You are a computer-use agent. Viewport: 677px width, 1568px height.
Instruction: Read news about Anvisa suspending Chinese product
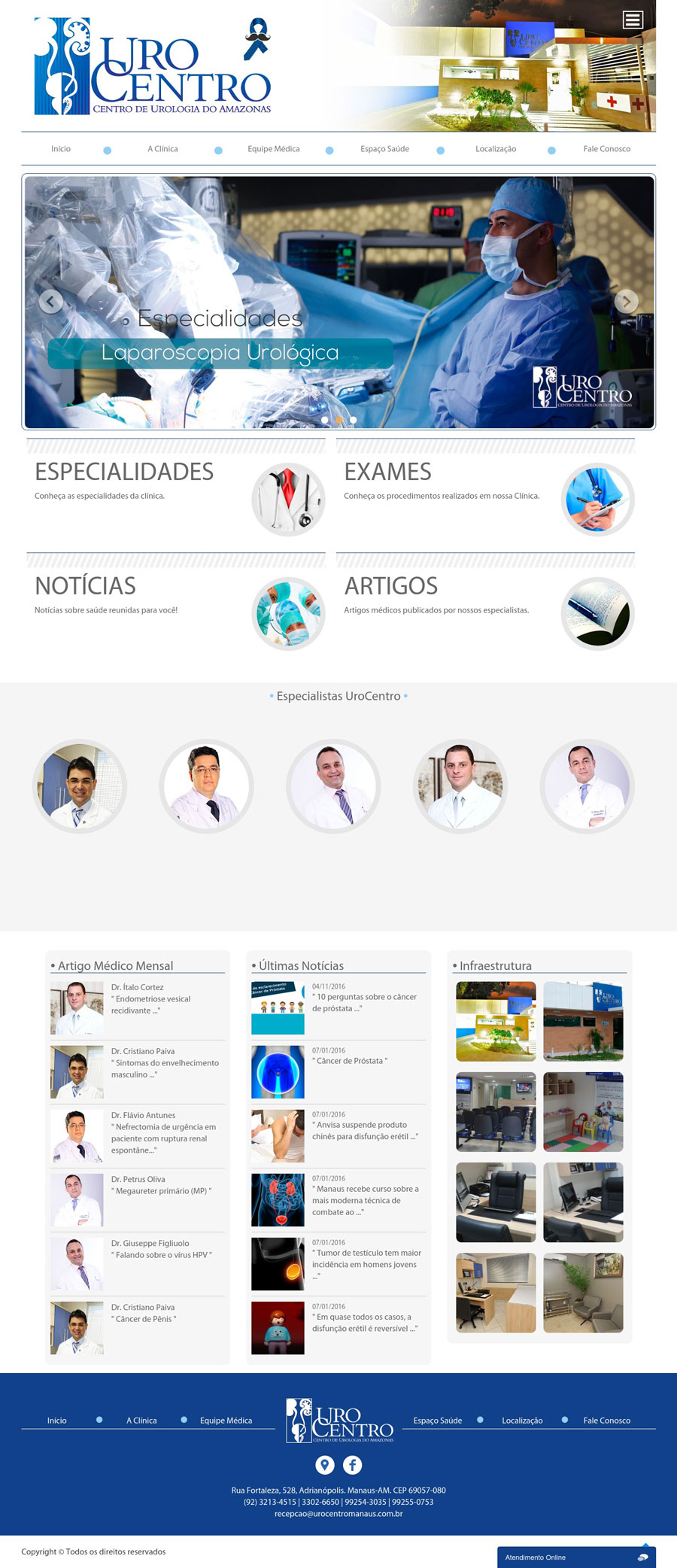point(364,1130)
